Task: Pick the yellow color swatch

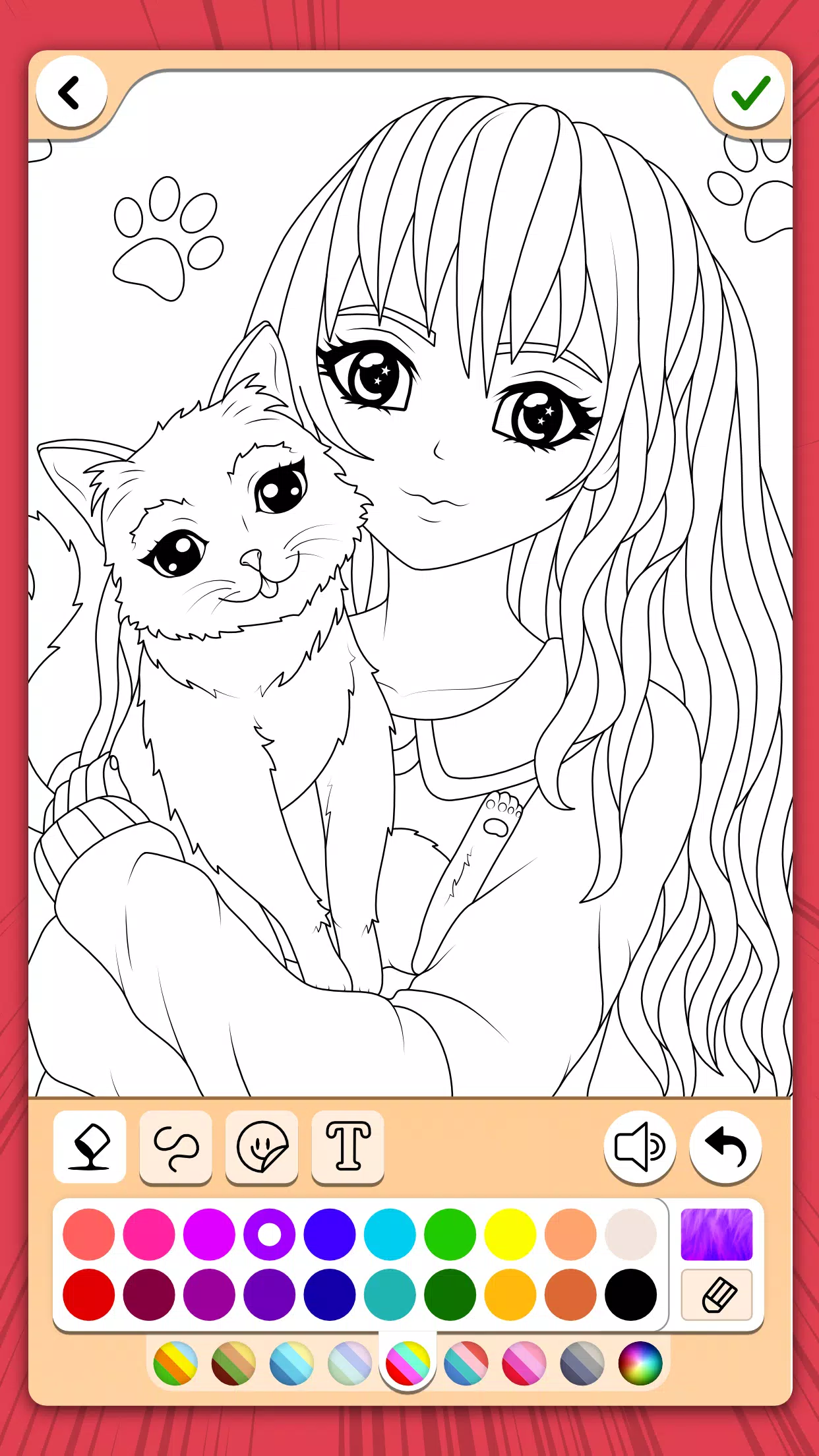Action: click(x=510, y=1234)
